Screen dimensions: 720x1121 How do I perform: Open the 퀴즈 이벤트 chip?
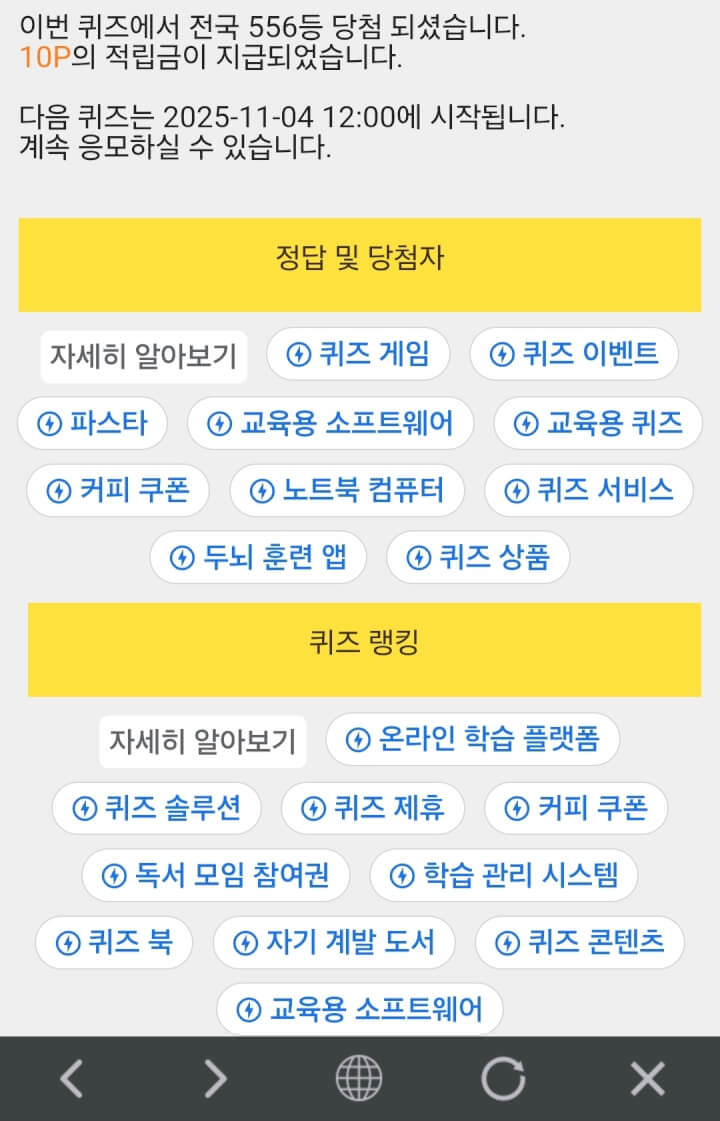[x=574, y=354]
